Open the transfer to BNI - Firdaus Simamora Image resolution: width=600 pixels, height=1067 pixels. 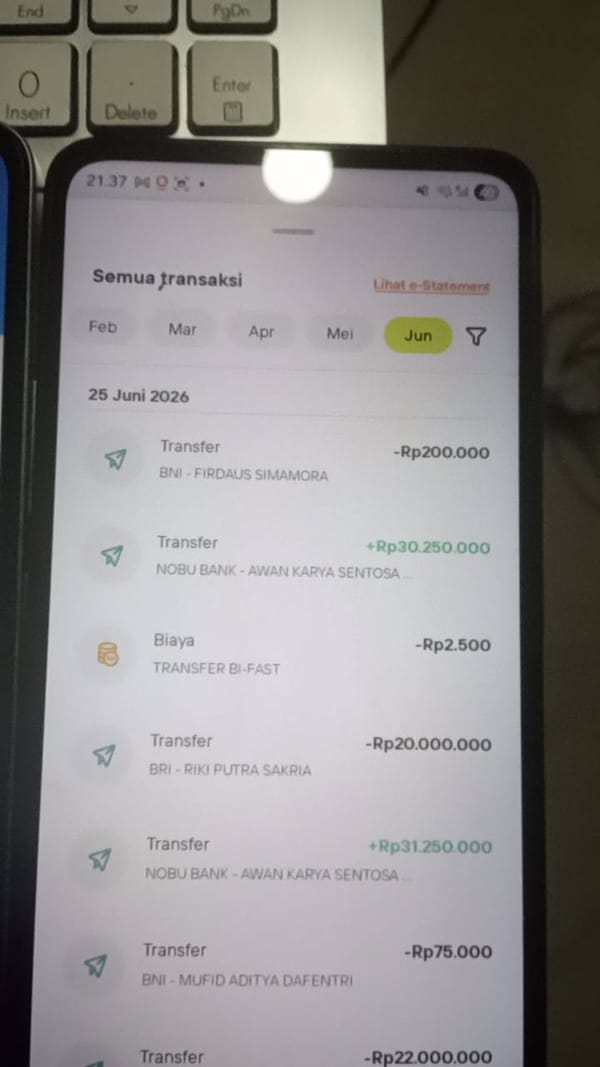click(289, 461)
